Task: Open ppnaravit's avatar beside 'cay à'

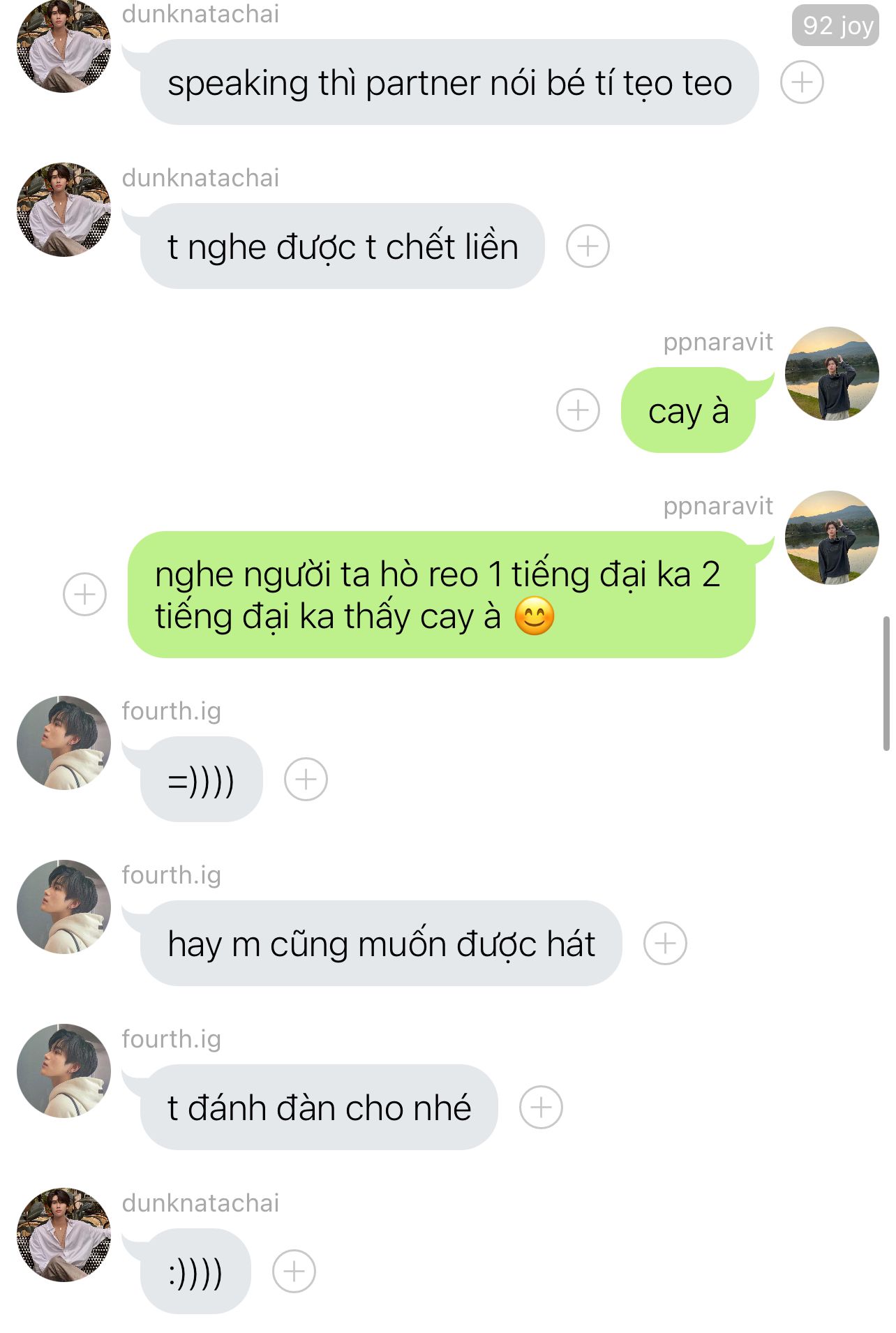Action: pyautogui.click(x=832, y=373)
